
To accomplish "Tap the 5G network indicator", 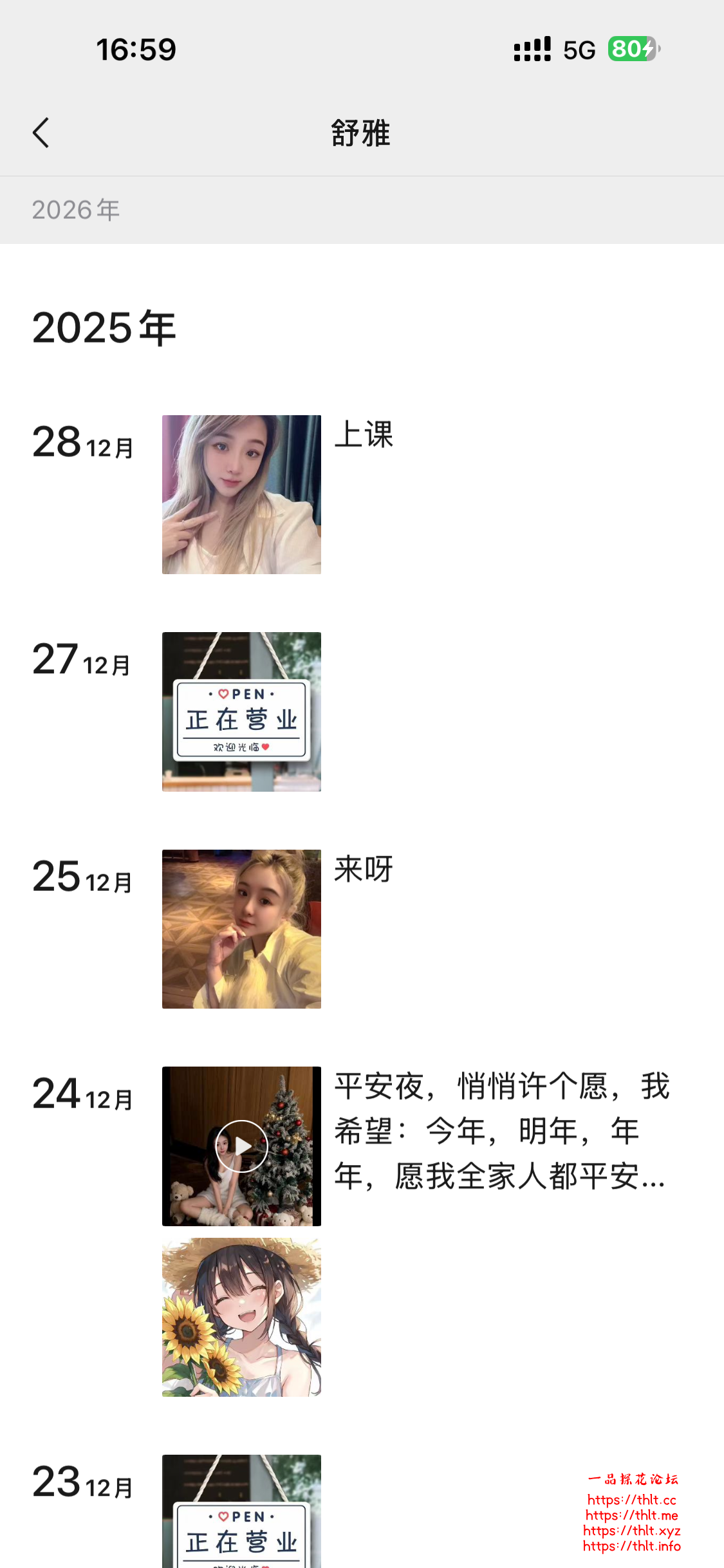I will pos(579,48).
